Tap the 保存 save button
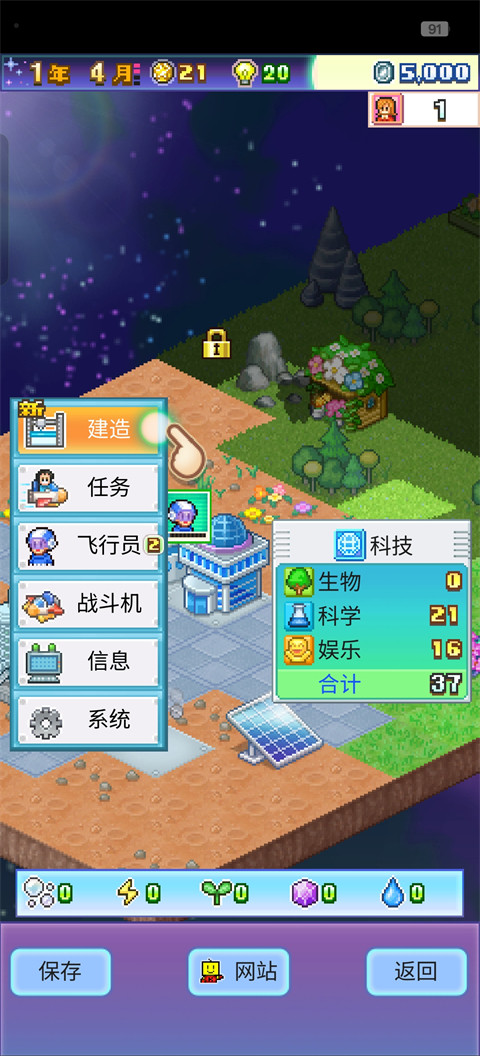Viewport: 480px width, 1056px height. point(61,971)
